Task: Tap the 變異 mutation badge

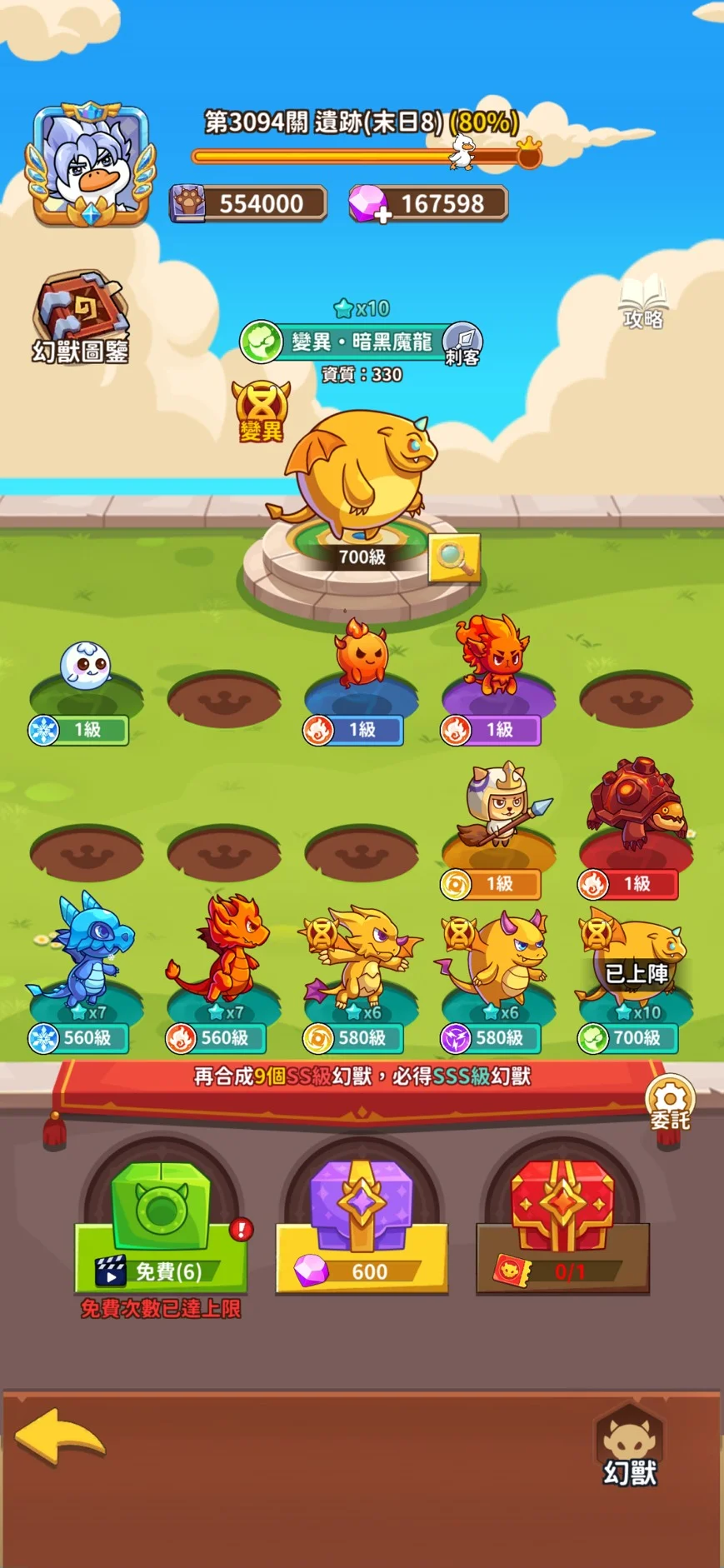Action: tap(261, 412)
